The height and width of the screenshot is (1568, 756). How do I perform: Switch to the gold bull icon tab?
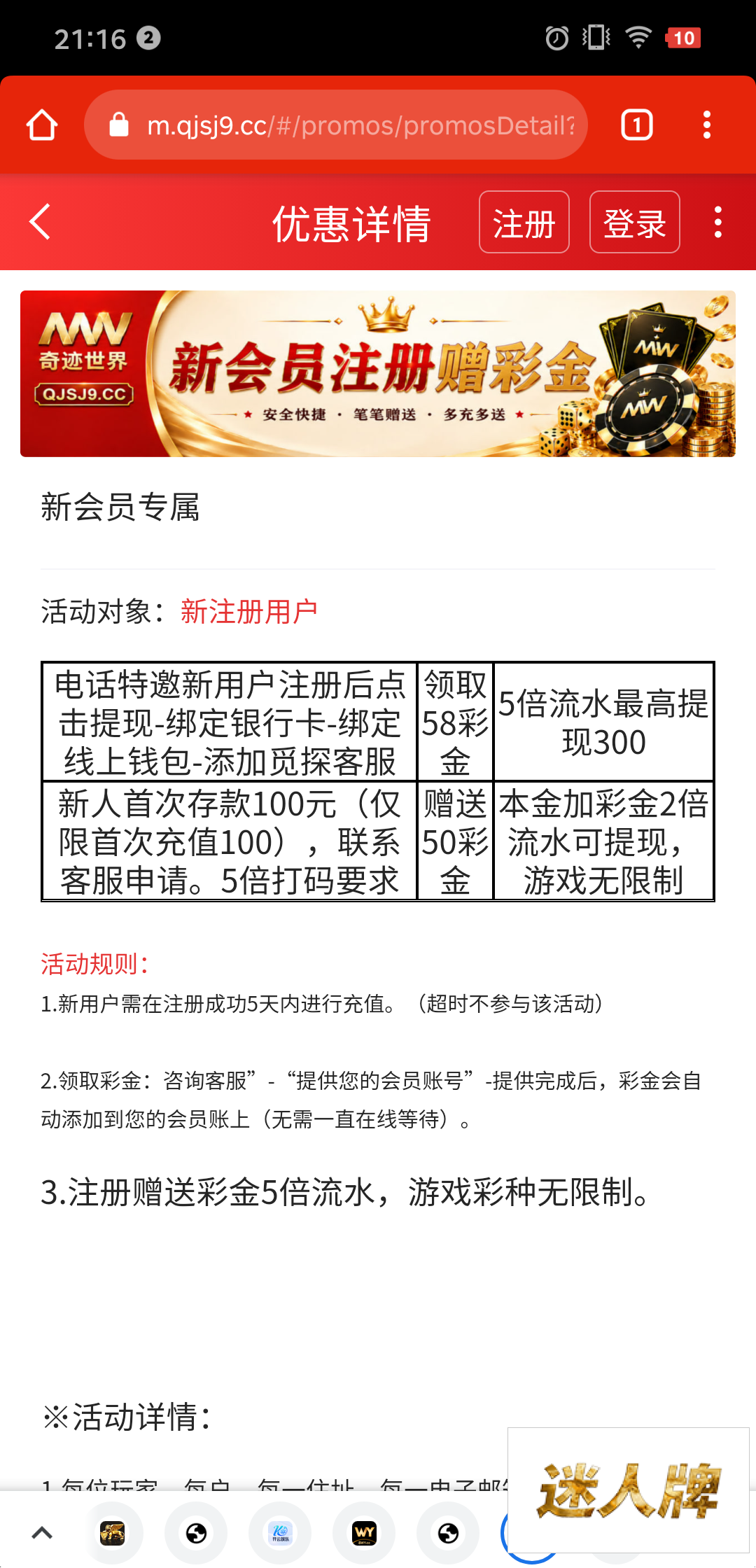pyautogui.click(x=112, y=1533)
